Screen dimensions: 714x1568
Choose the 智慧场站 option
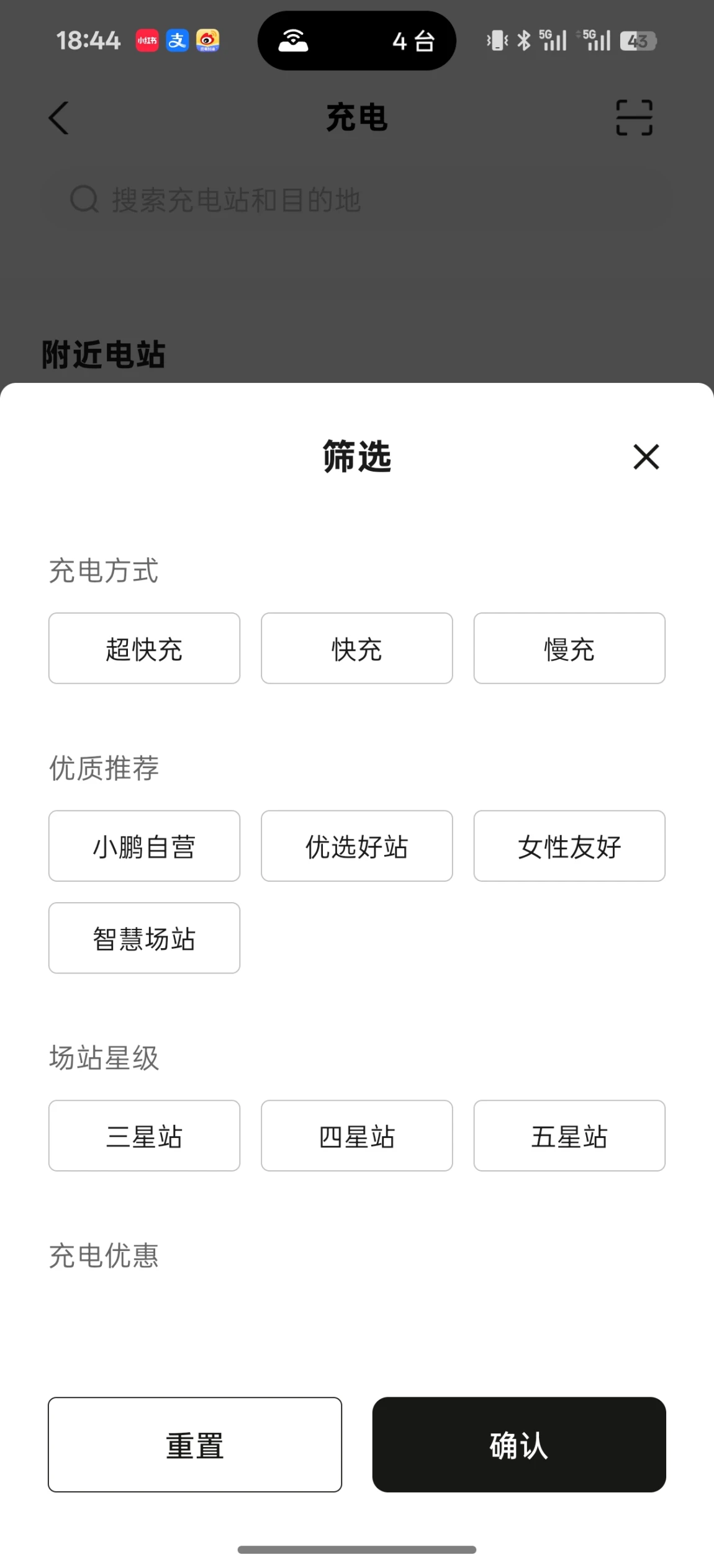click(x=144, y=938)
